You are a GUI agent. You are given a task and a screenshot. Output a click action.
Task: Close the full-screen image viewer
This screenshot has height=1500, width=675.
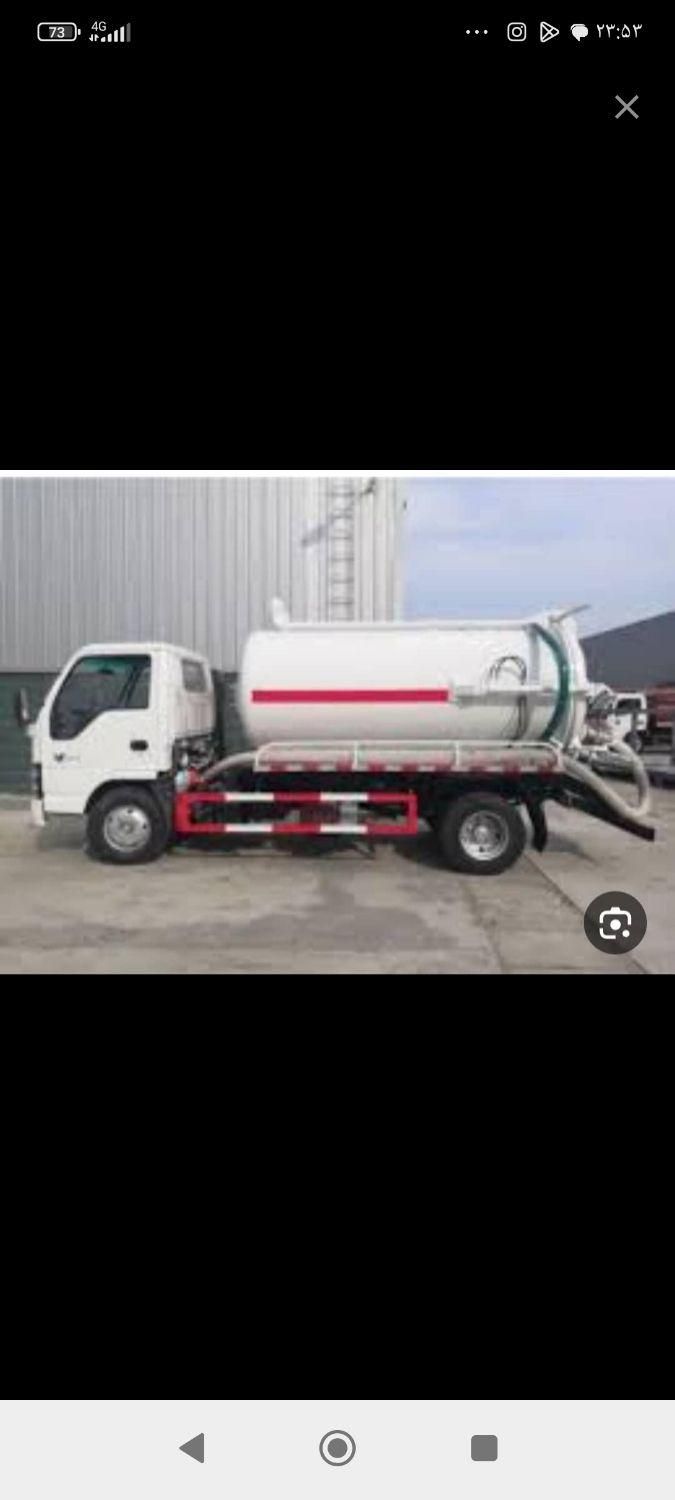(x=626, y=107)
